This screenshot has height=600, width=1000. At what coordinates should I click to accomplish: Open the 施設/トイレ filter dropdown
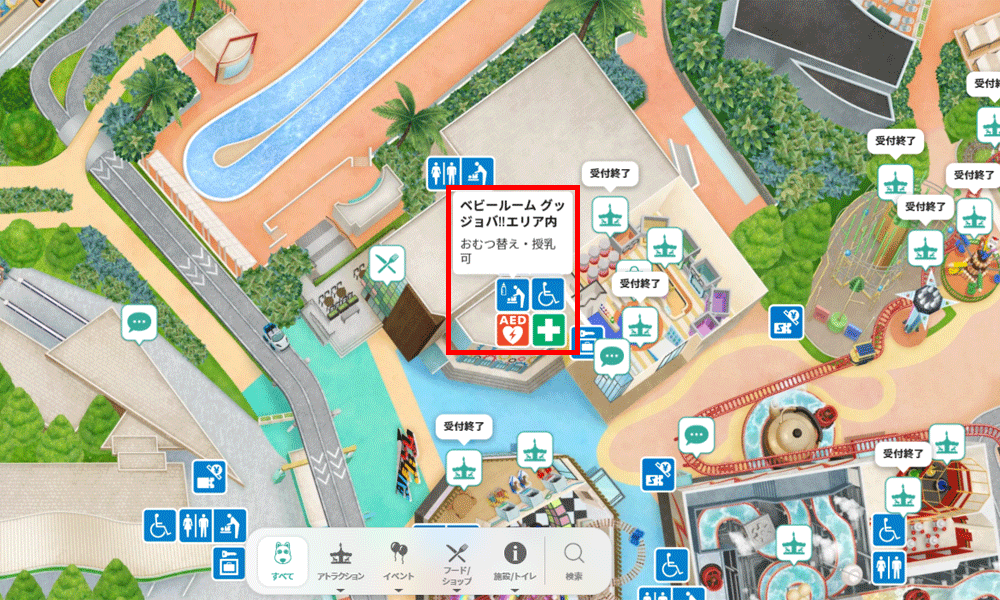click(515, 560)
